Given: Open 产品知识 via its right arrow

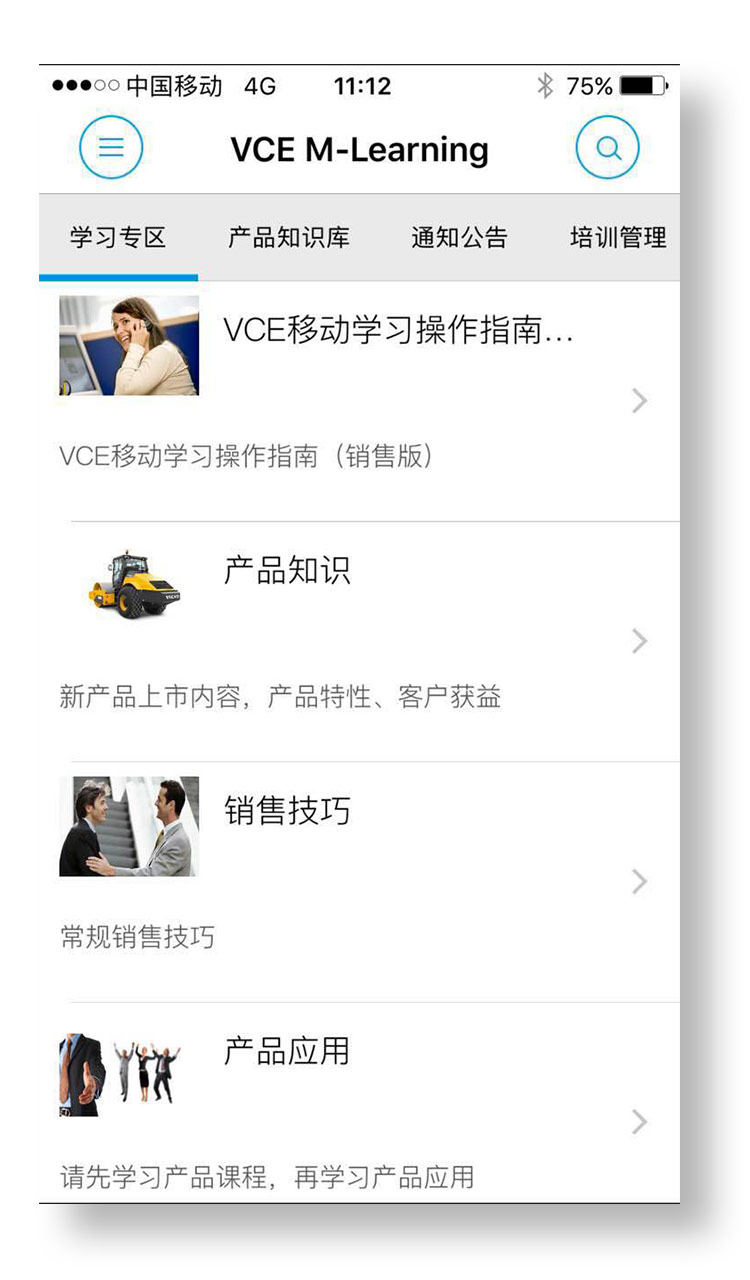Looking at the screenshot, I should pyautogui.click(x=638, y=640).
